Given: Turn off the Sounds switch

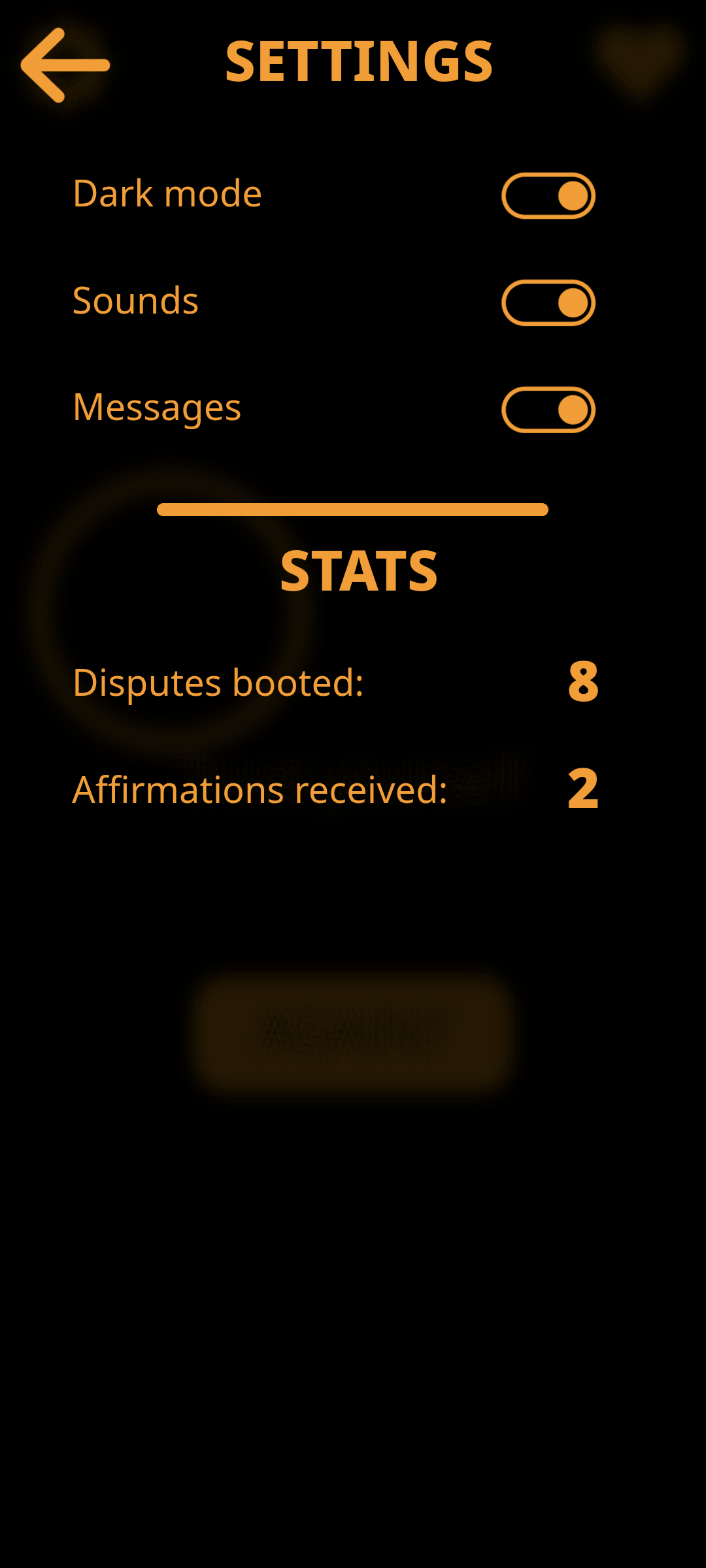Looking at the screenshot, I should pyautogui.click(x=548, y=303).
